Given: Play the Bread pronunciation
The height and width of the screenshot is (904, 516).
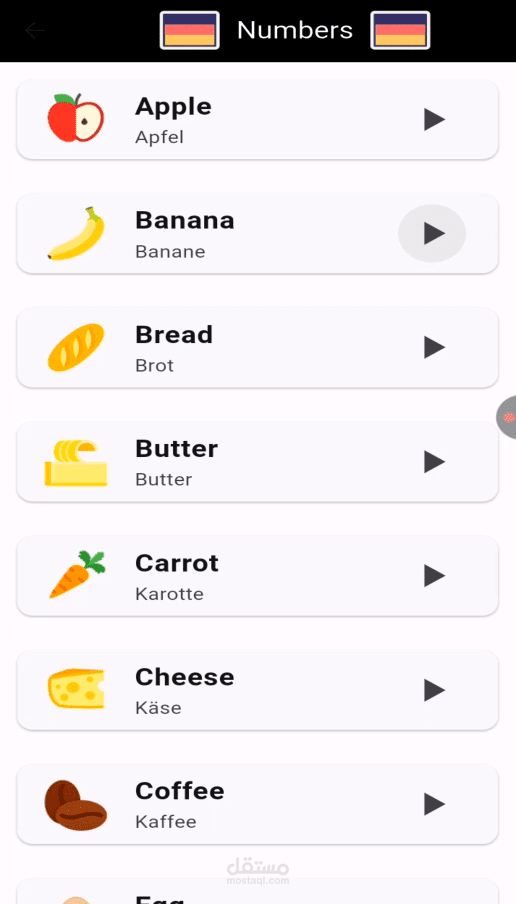Looking at the screenshot, I should (x=434, y=348).
